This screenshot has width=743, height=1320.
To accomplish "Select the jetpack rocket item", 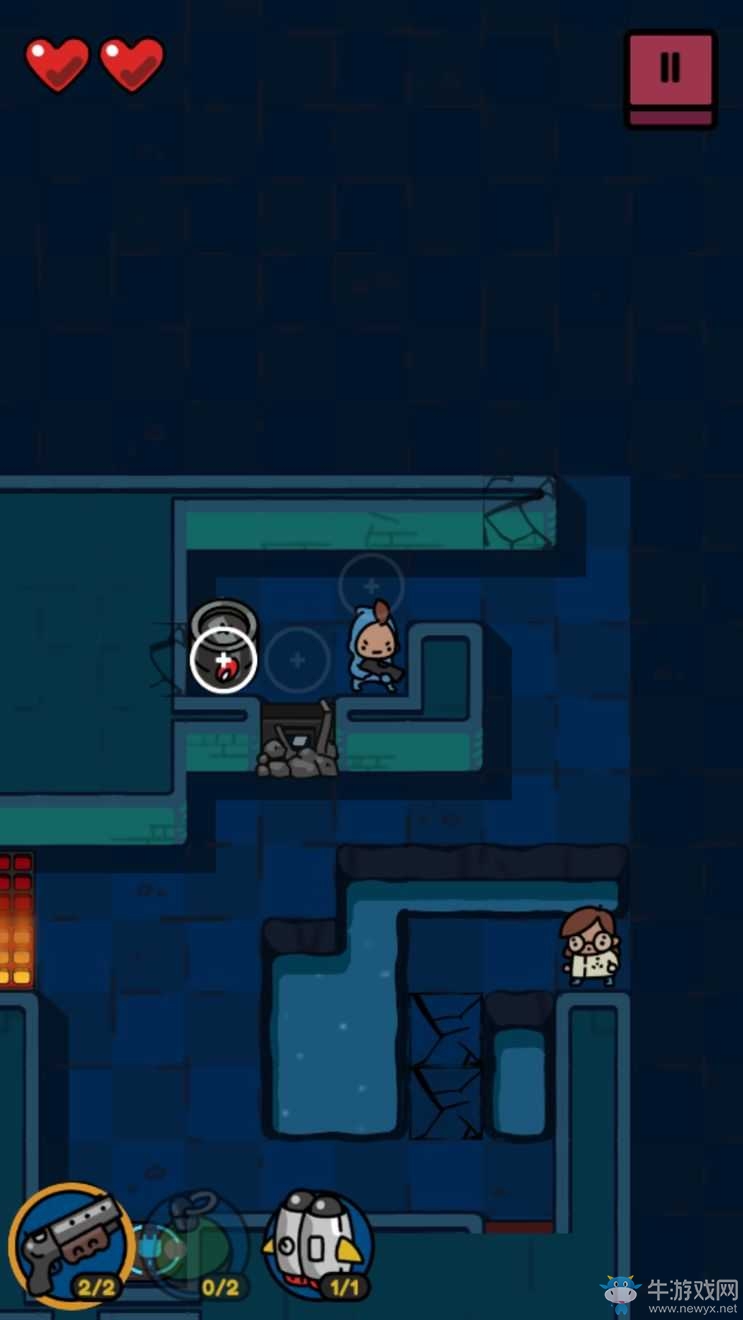I will pyautogui.click(x=317, y=1245).
